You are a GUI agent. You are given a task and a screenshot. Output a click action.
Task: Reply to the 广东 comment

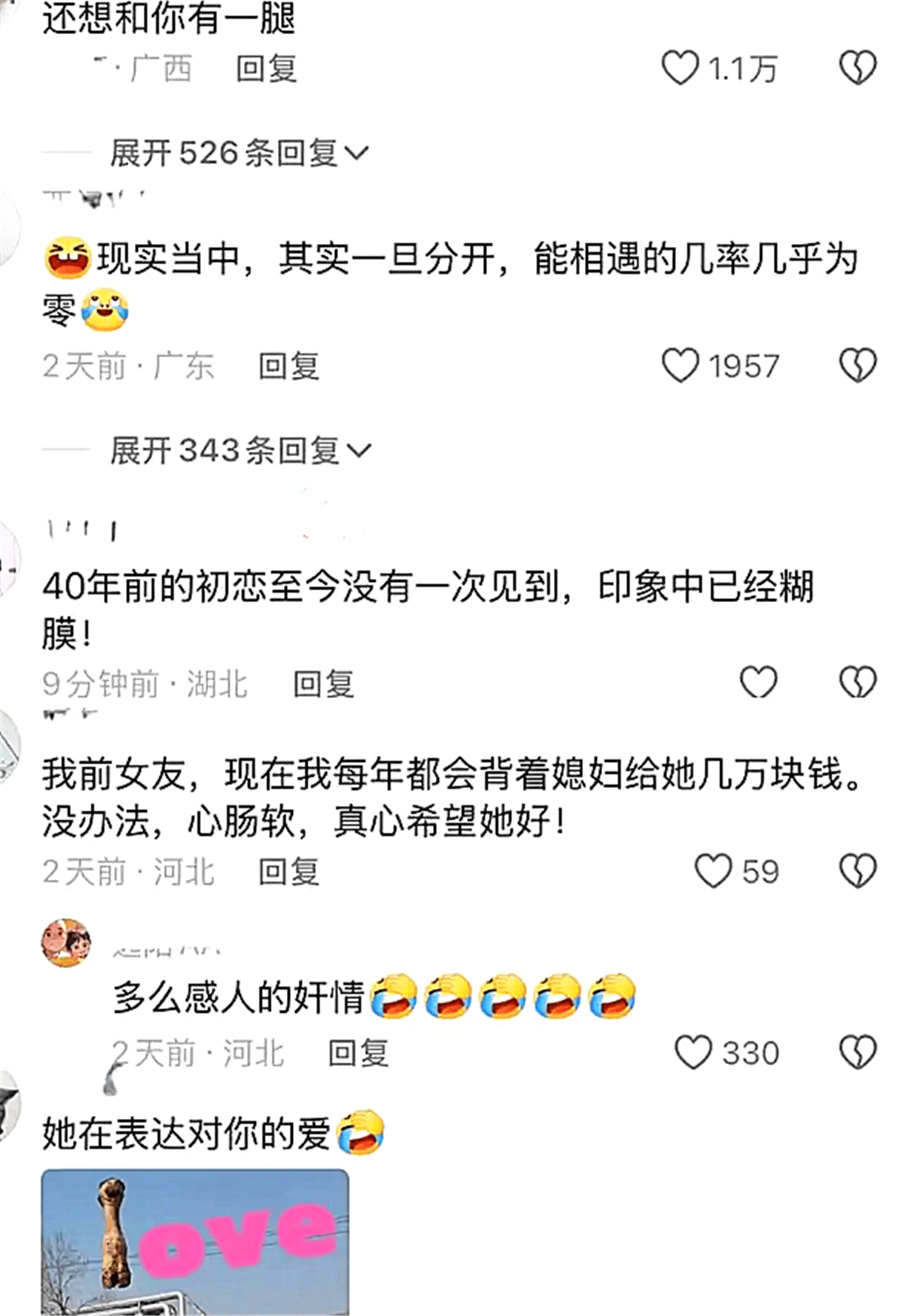pos(288,366)
